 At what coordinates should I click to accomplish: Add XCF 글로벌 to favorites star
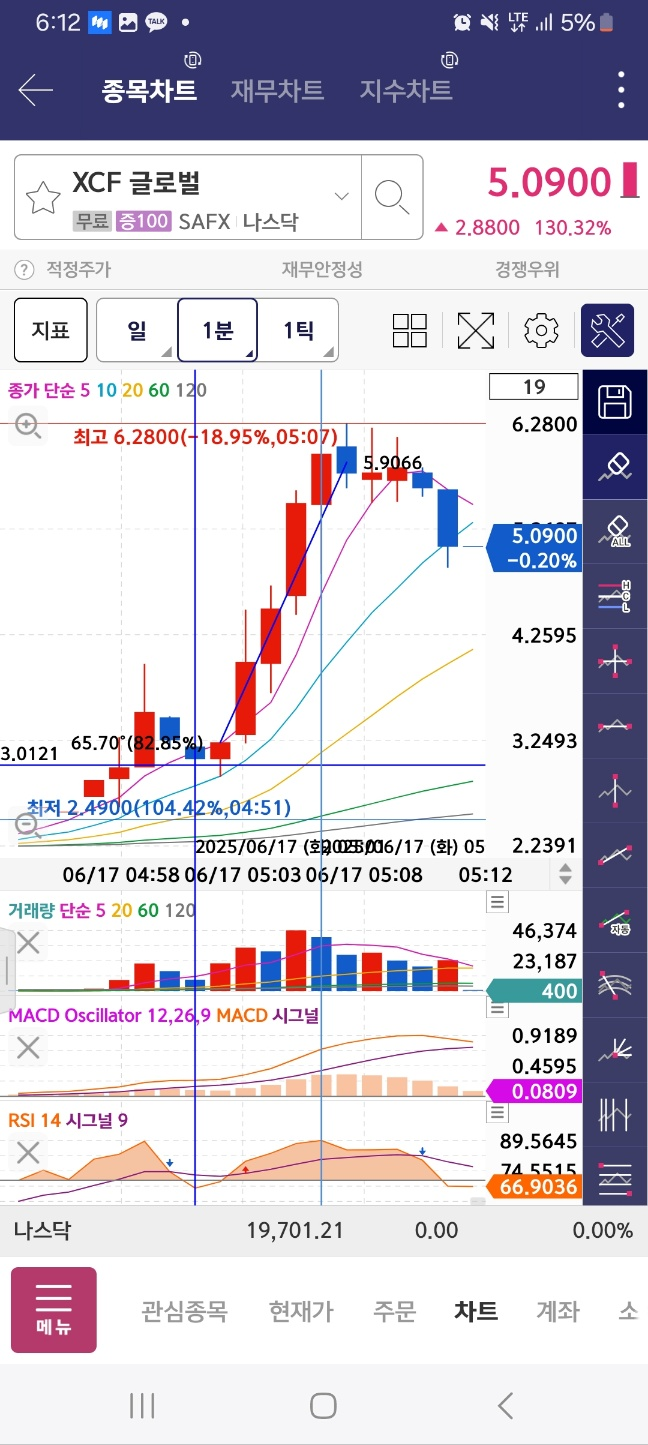pyautogui.click(x=43, y=198)
